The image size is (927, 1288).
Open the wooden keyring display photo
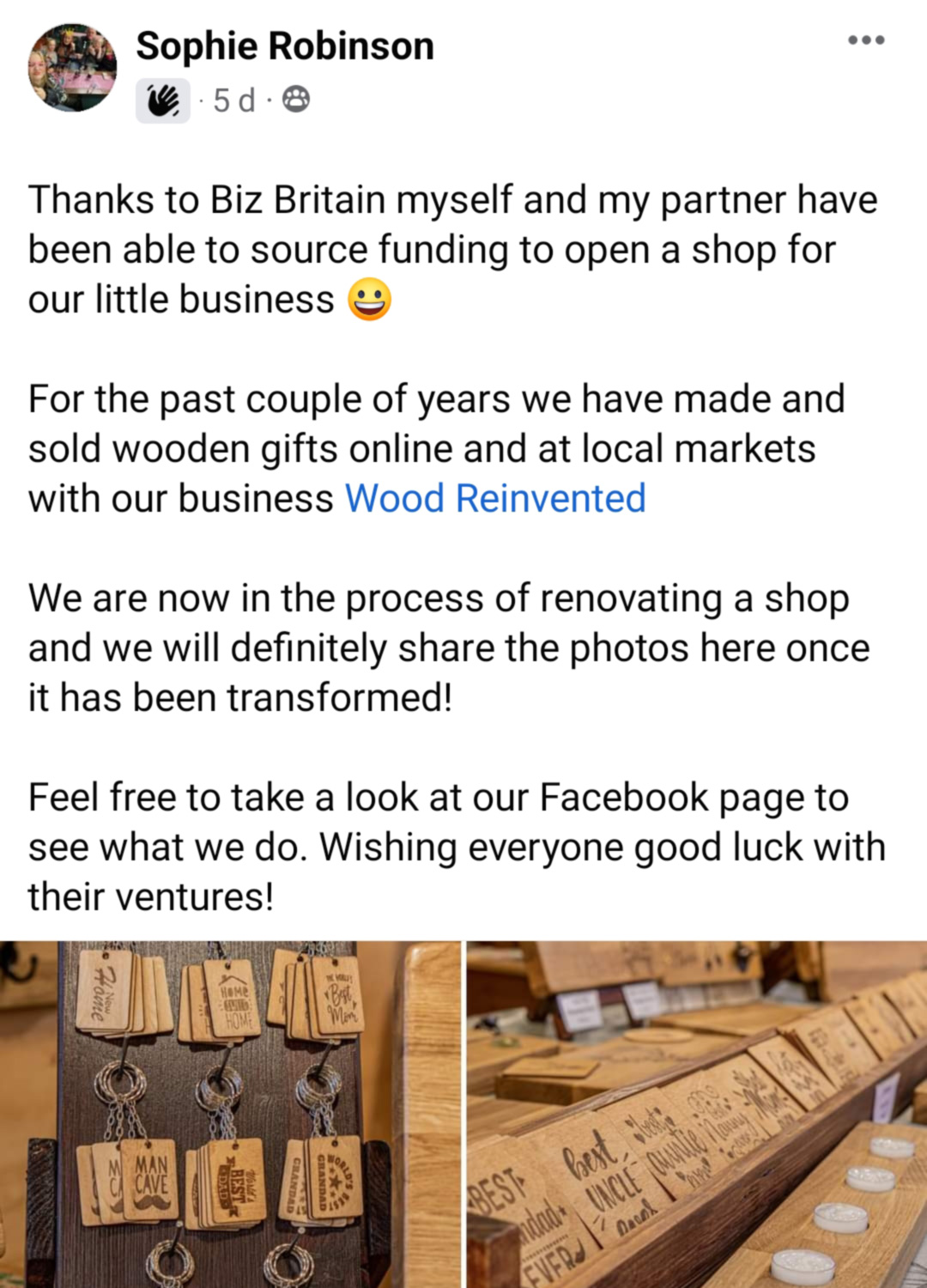(x=230, y=1114)
